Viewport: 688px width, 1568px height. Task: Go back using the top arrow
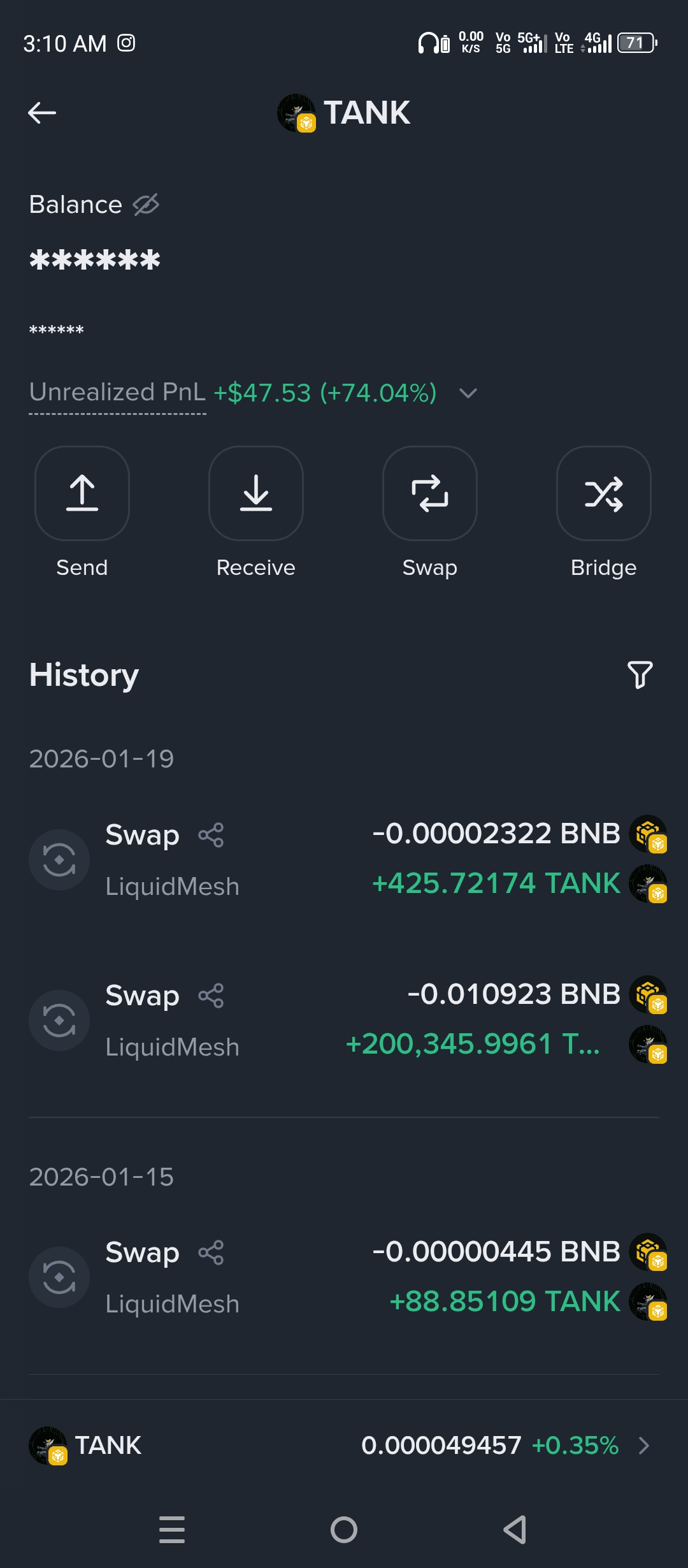click(42, 113)
